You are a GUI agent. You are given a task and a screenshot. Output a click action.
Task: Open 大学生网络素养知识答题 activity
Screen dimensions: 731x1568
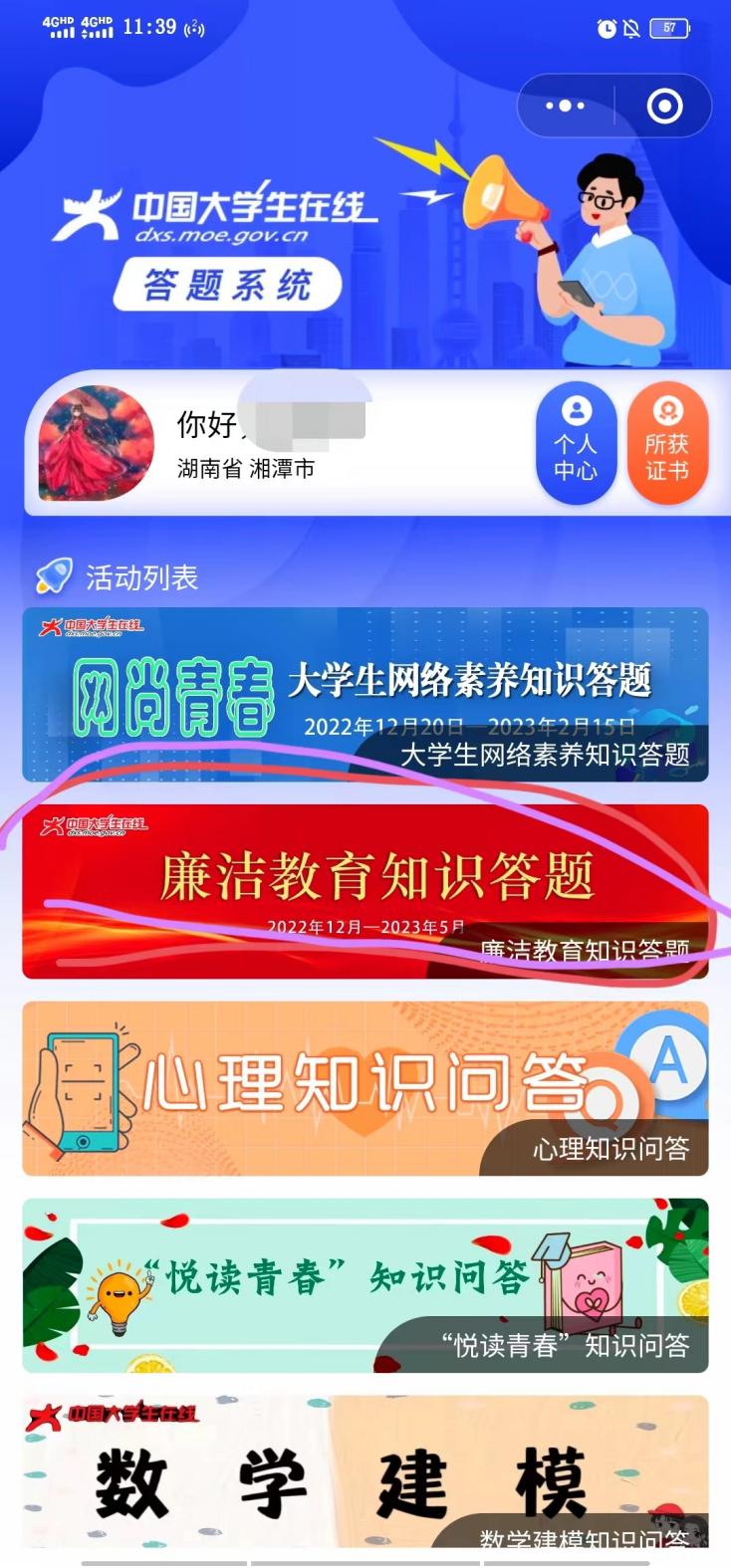point(365,694)
